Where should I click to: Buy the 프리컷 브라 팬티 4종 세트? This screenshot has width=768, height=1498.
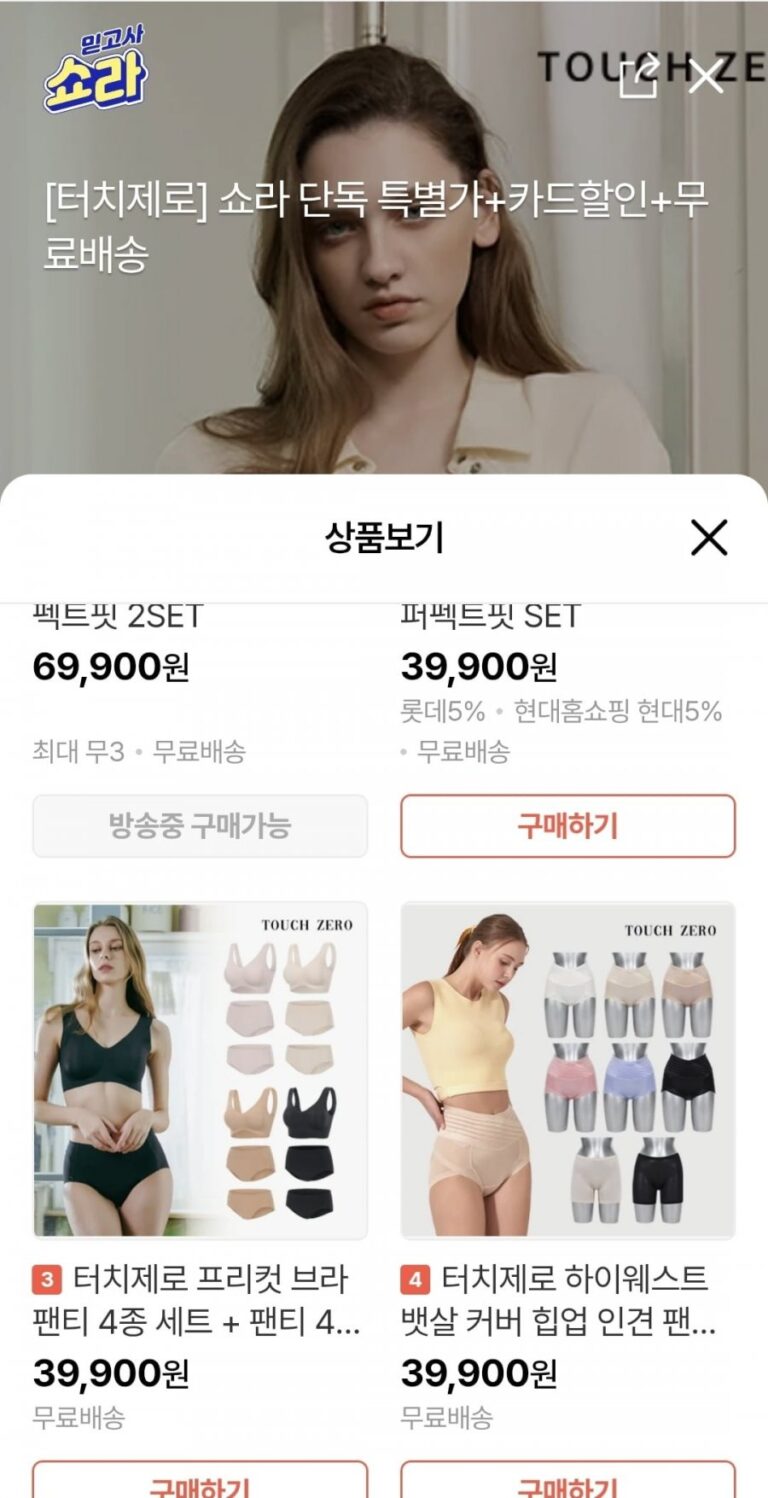click(x=200, y=1482)
